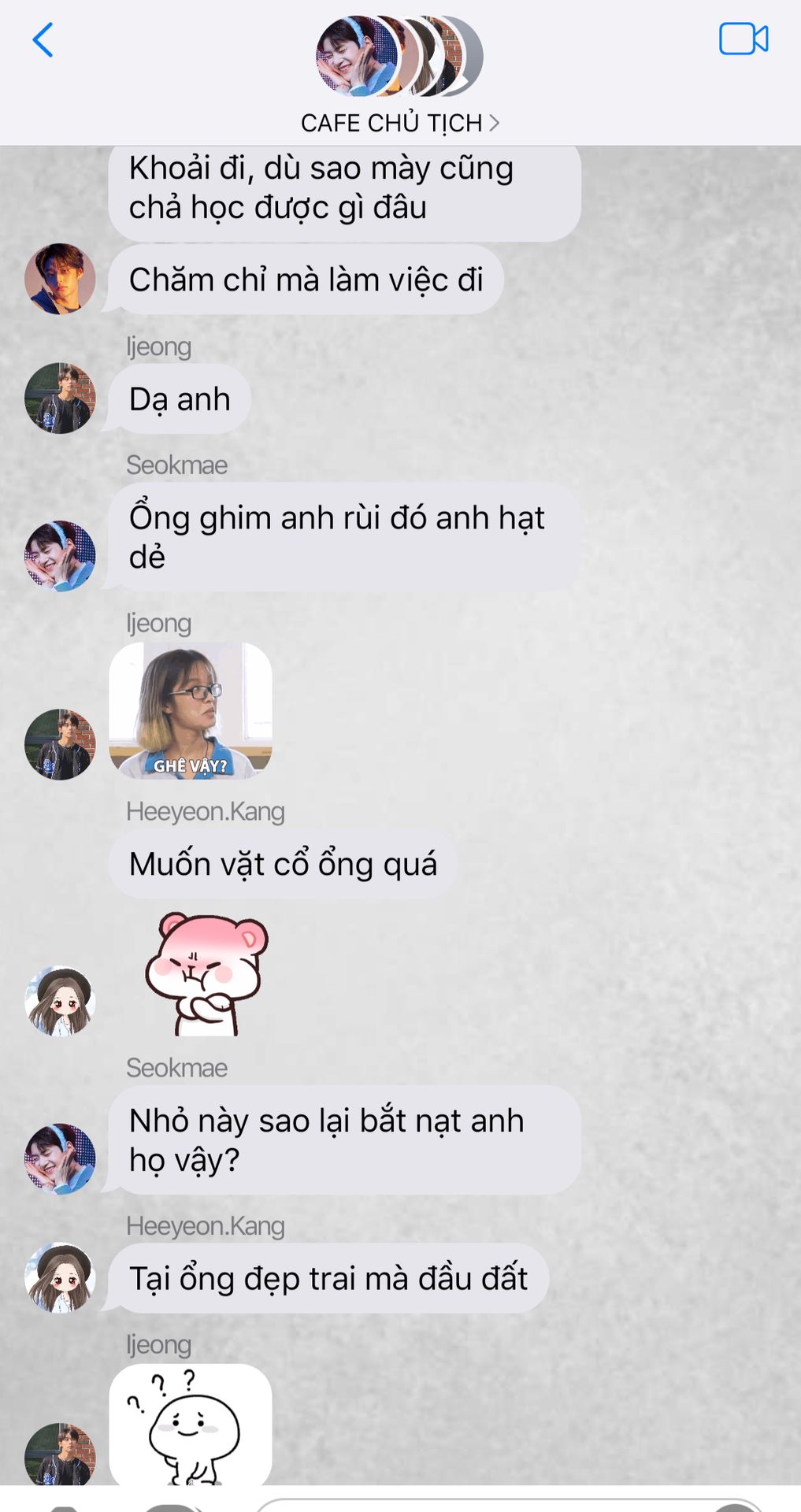The height and width of the screenshot is (1512, 801).
Task: Open Ijeong's question-mark sticker
Action: 191,1424
